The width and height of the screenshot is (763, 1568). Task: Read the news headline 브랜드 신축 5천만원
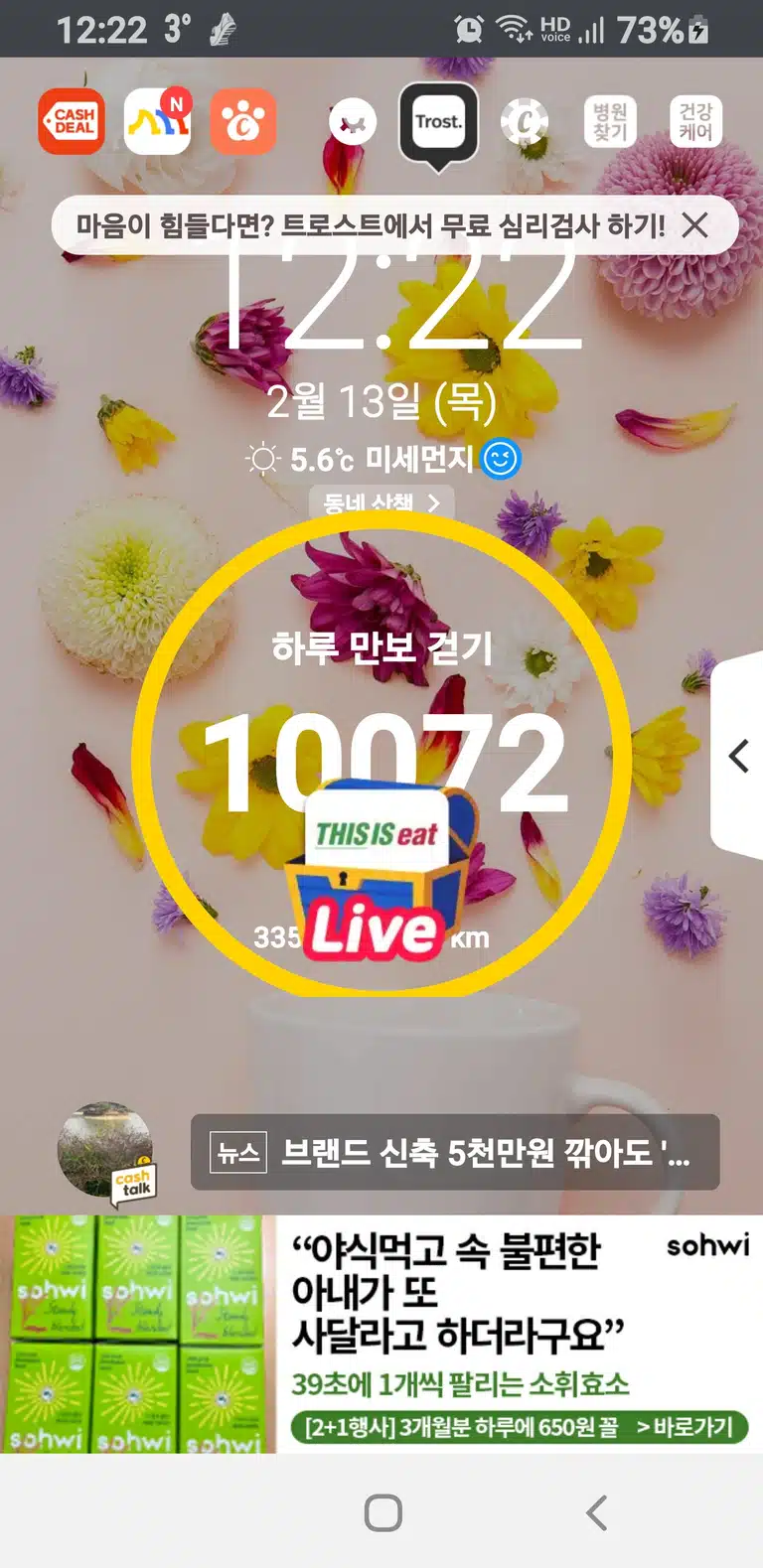pos(455,1152)
